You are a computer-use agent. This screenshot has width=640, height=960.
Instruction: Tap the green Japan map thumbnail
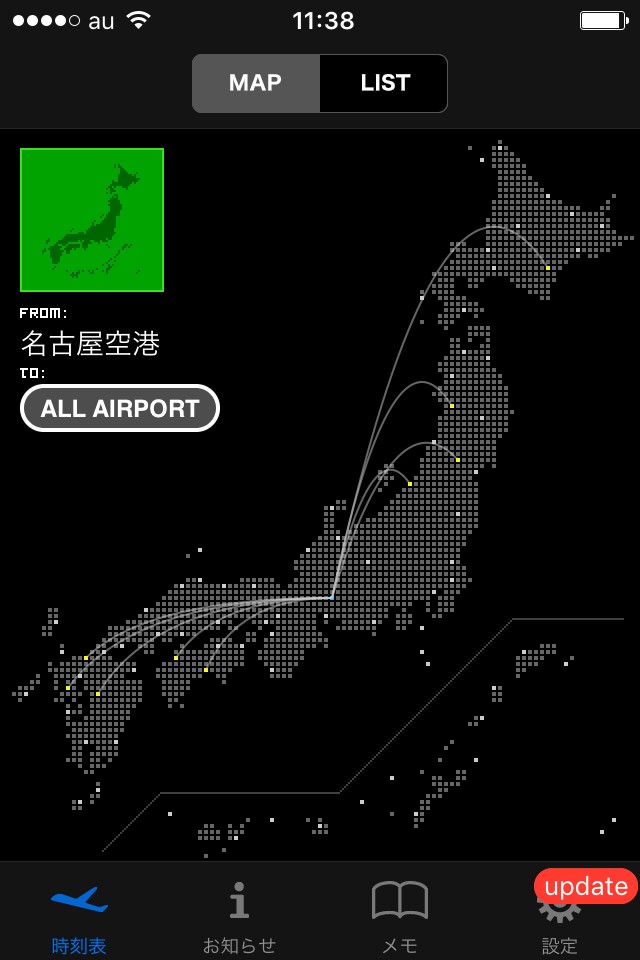[x=92, y=220]
